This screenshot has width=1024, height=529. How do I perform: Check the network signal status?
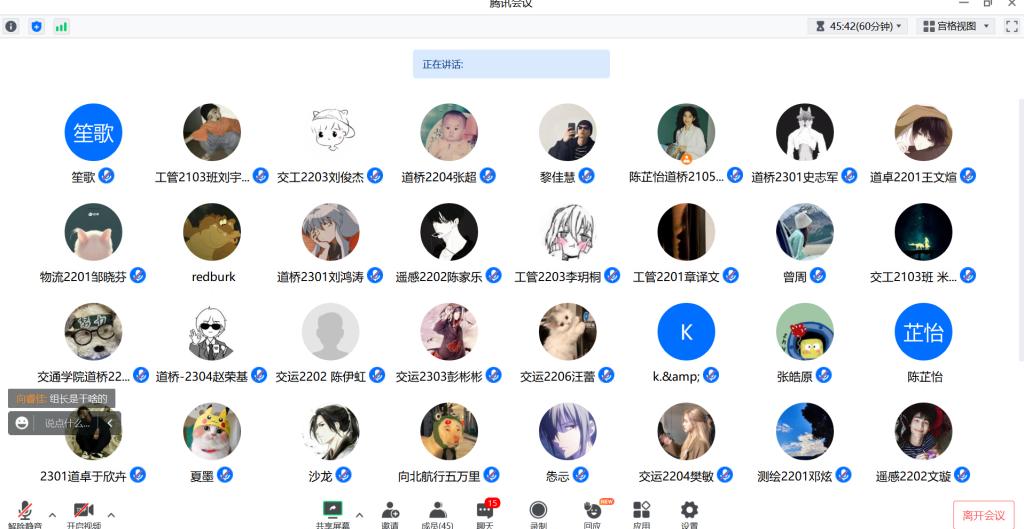tap(62, 26)
